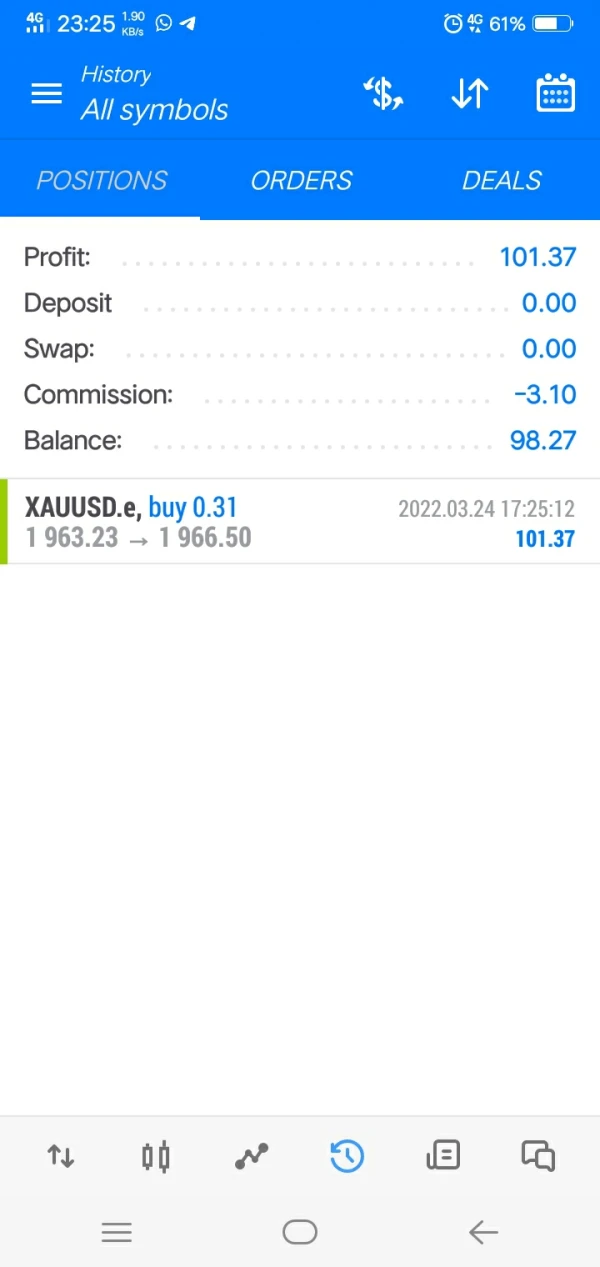
Task: Open the XAUUSD.e buy 0.31 position
Action: pyautogui.click(x=300, y=522)
